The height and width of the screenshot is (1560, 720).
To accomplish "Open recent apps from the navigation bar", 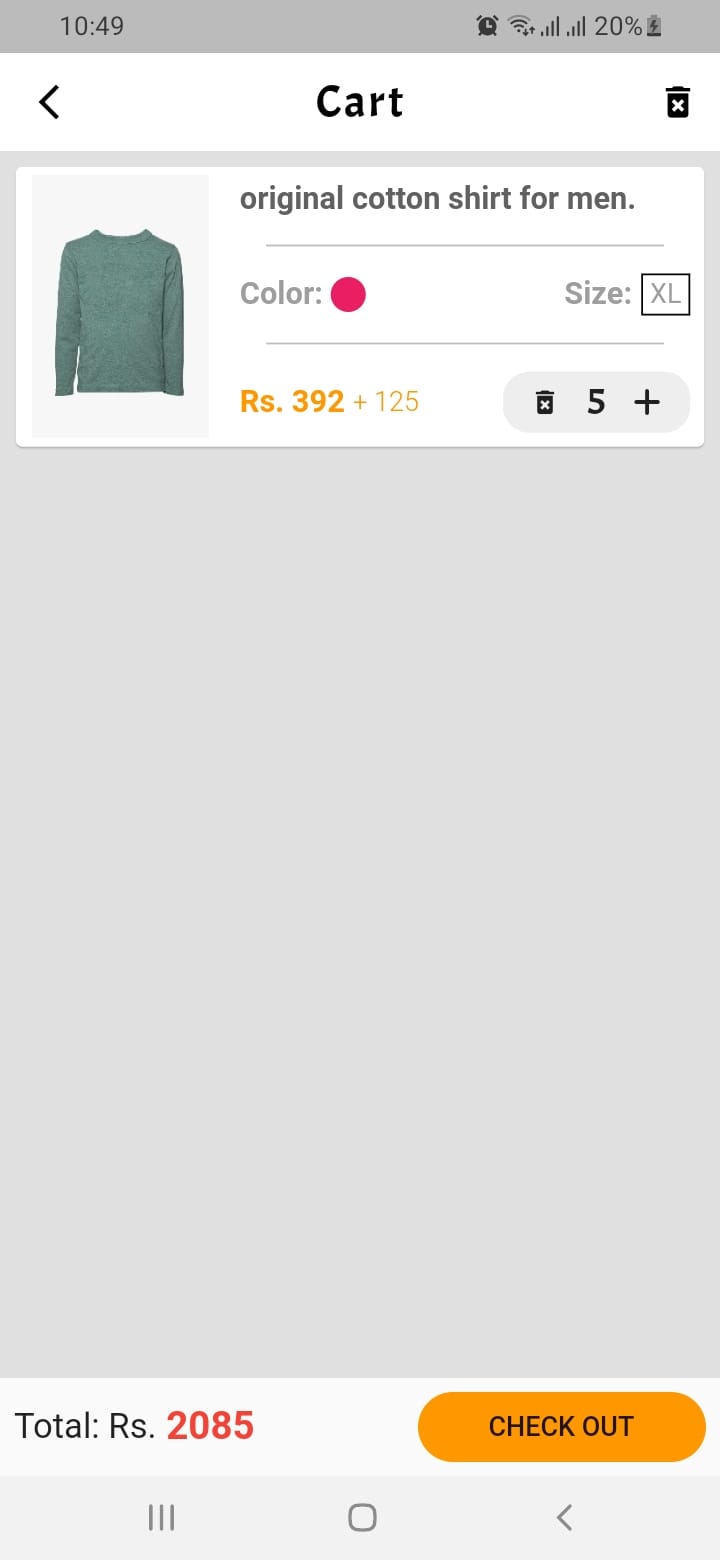I will pyautogui.click(x=161, y=1518).
